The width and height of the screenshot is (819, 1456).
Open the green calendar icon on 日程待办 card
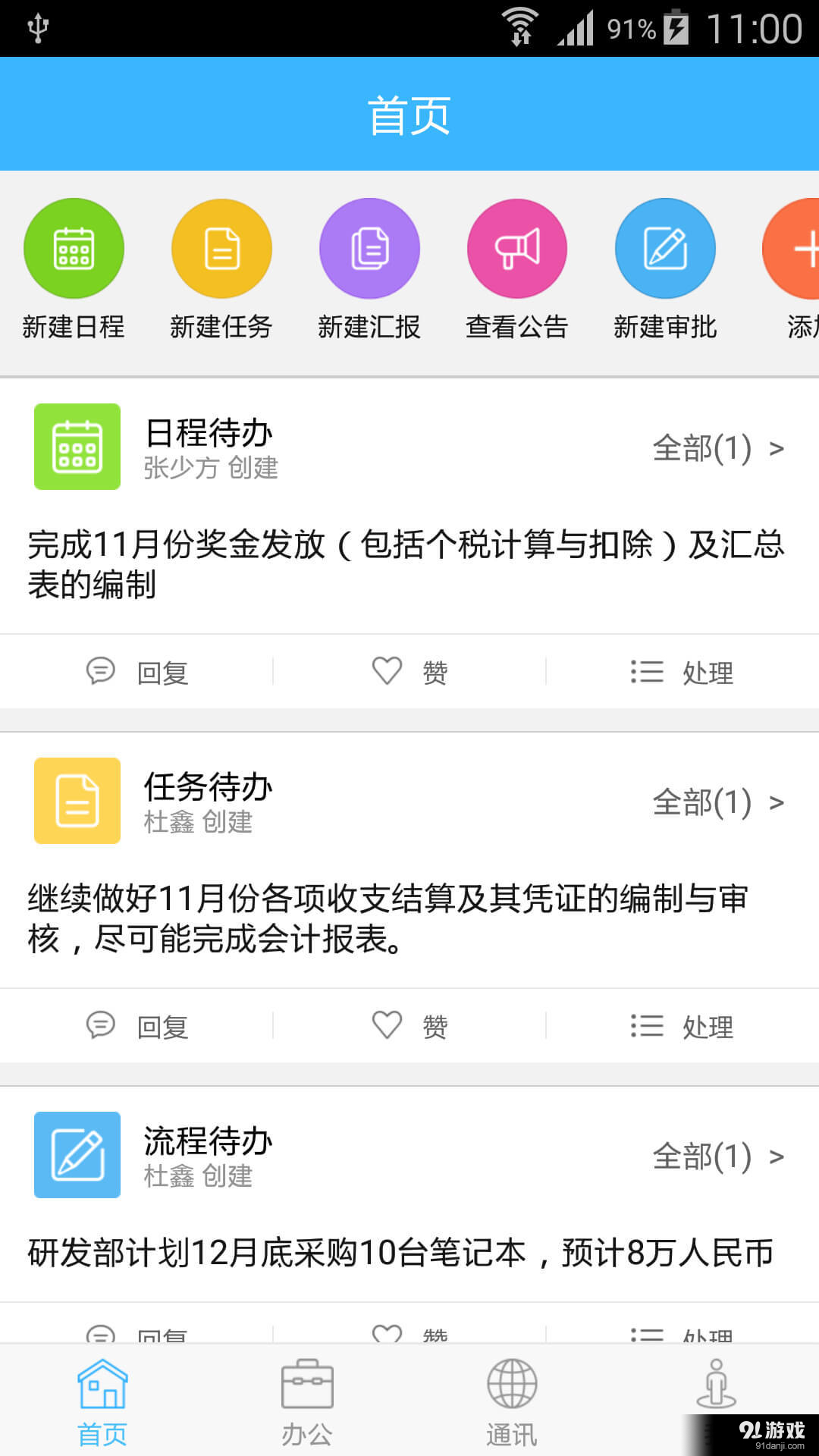coord(77,447)
